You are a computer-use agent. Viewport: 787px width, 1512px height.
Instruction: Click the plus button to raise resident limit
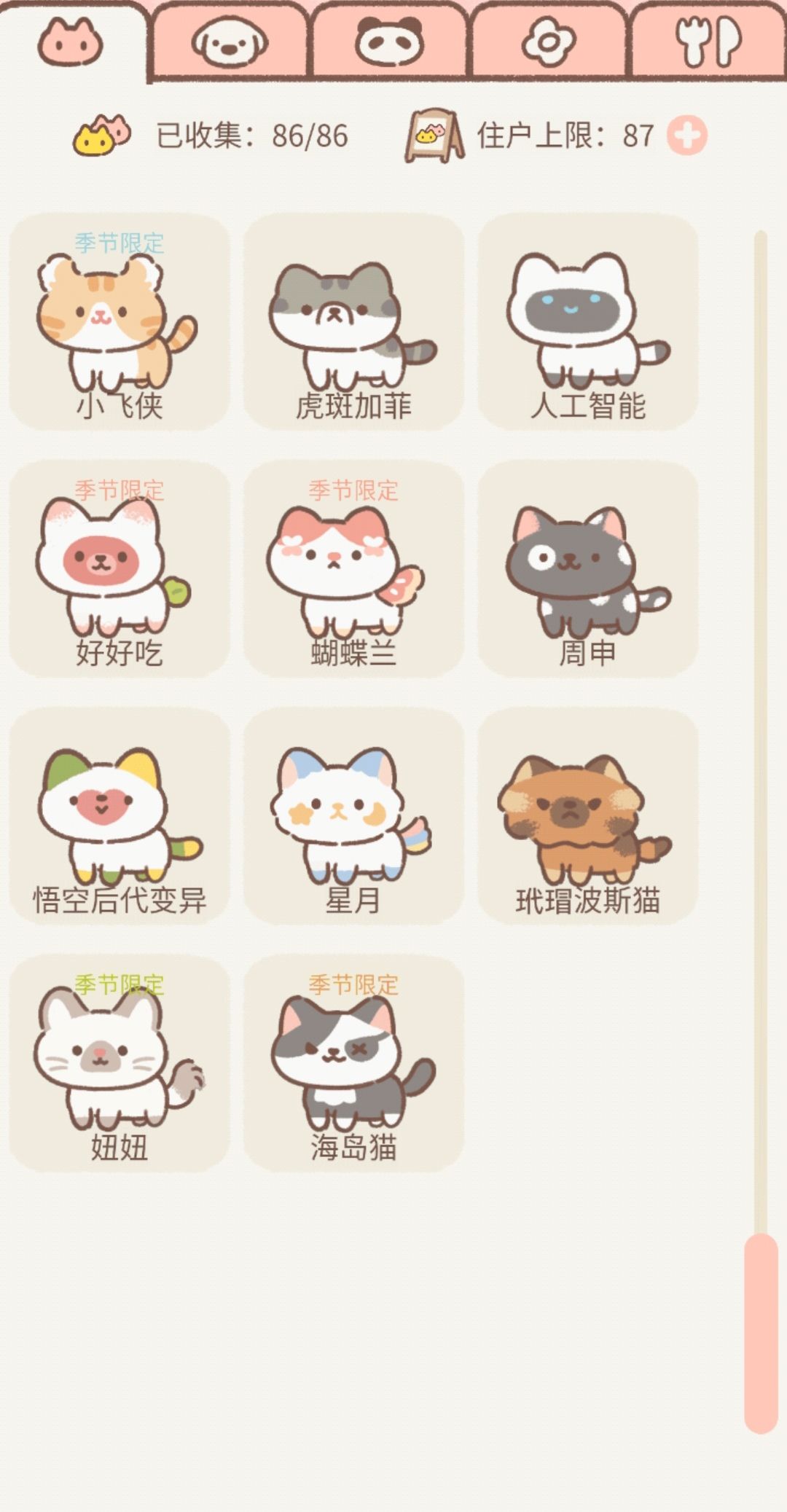(686, 134)
